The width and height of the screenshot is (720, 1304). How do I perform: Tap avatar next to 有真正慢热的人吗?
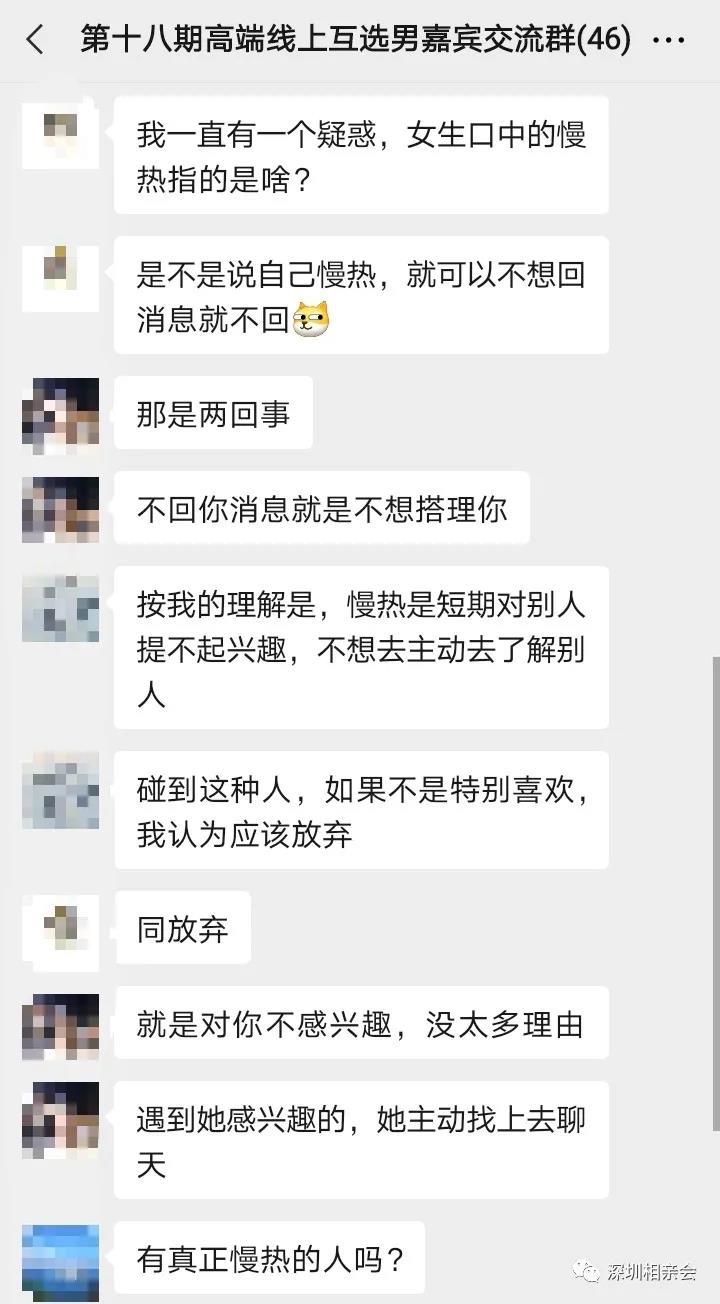coord(60,1260)
